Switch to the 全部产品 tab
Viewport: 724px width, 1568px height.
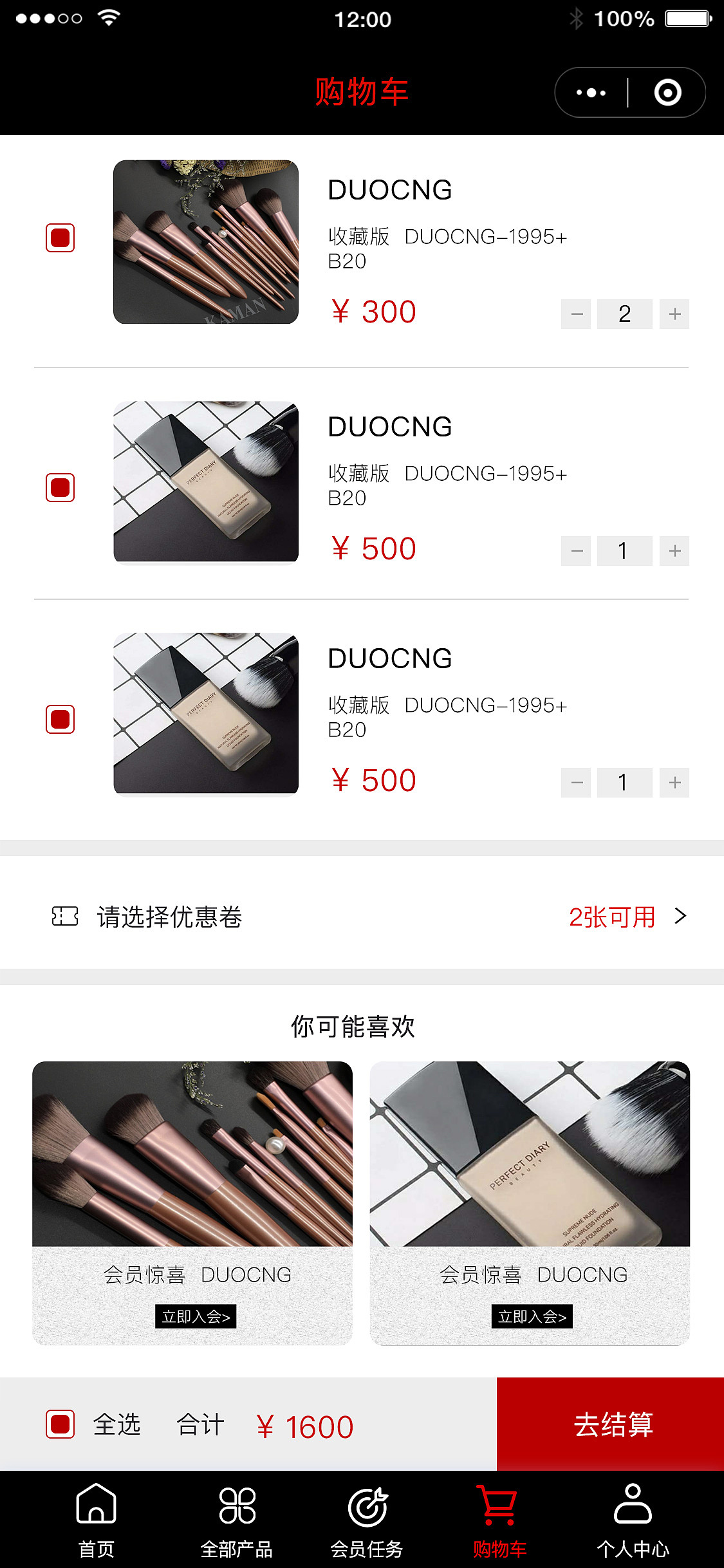pos(237,1520)
